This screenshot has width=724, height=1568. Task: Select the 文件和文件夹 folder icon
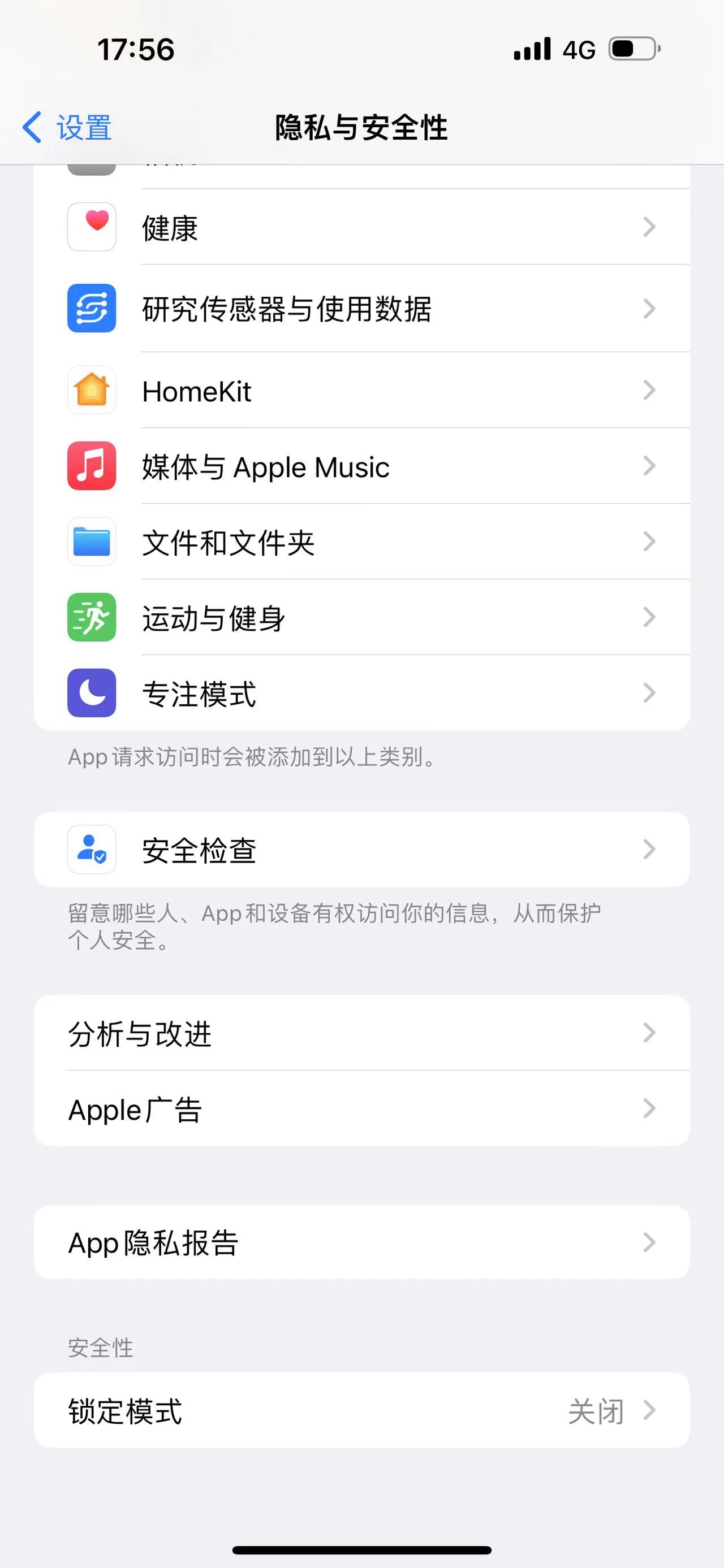click(91, 542)
